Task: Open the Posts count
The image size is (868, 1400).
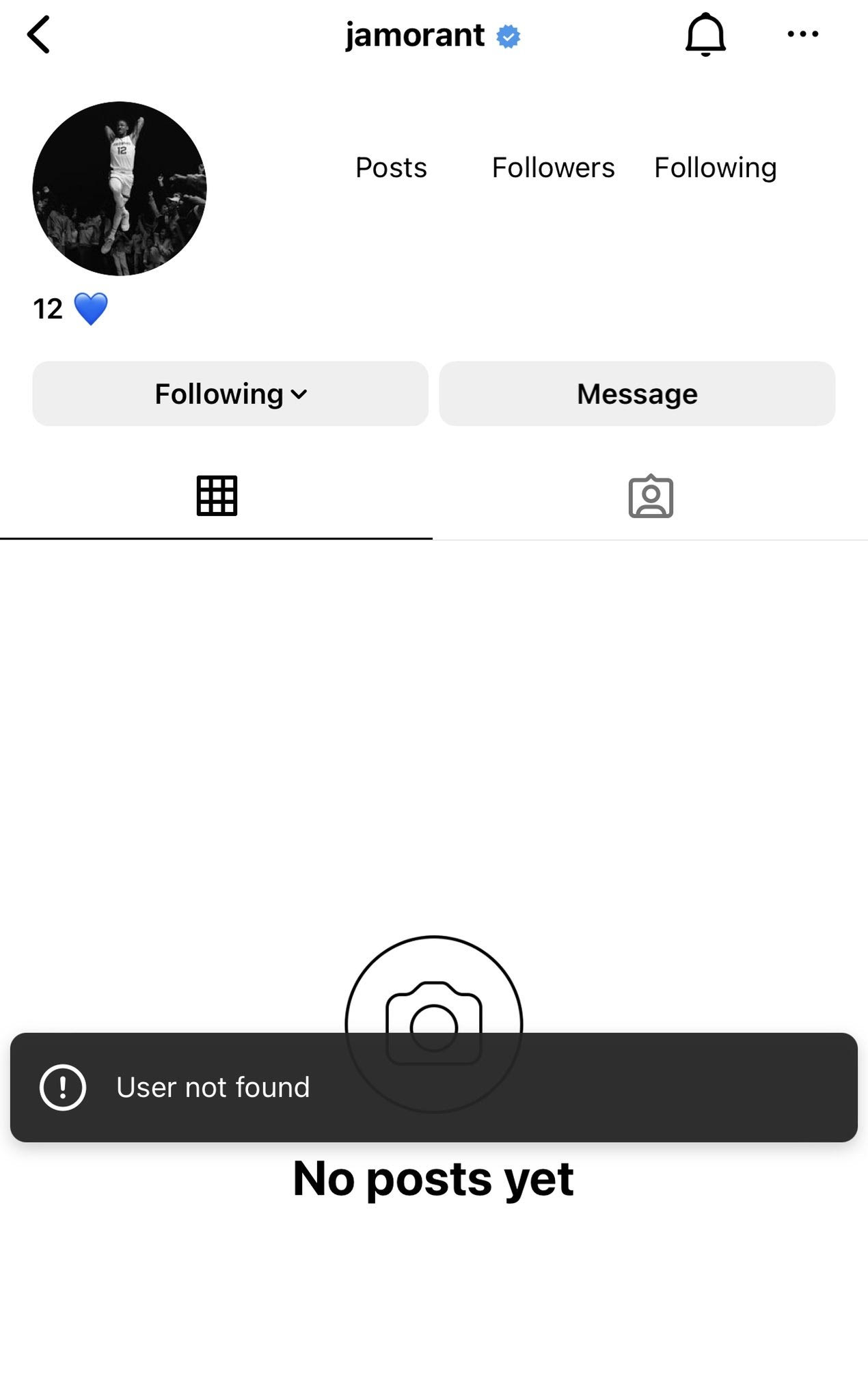Action: coord(391,167)
